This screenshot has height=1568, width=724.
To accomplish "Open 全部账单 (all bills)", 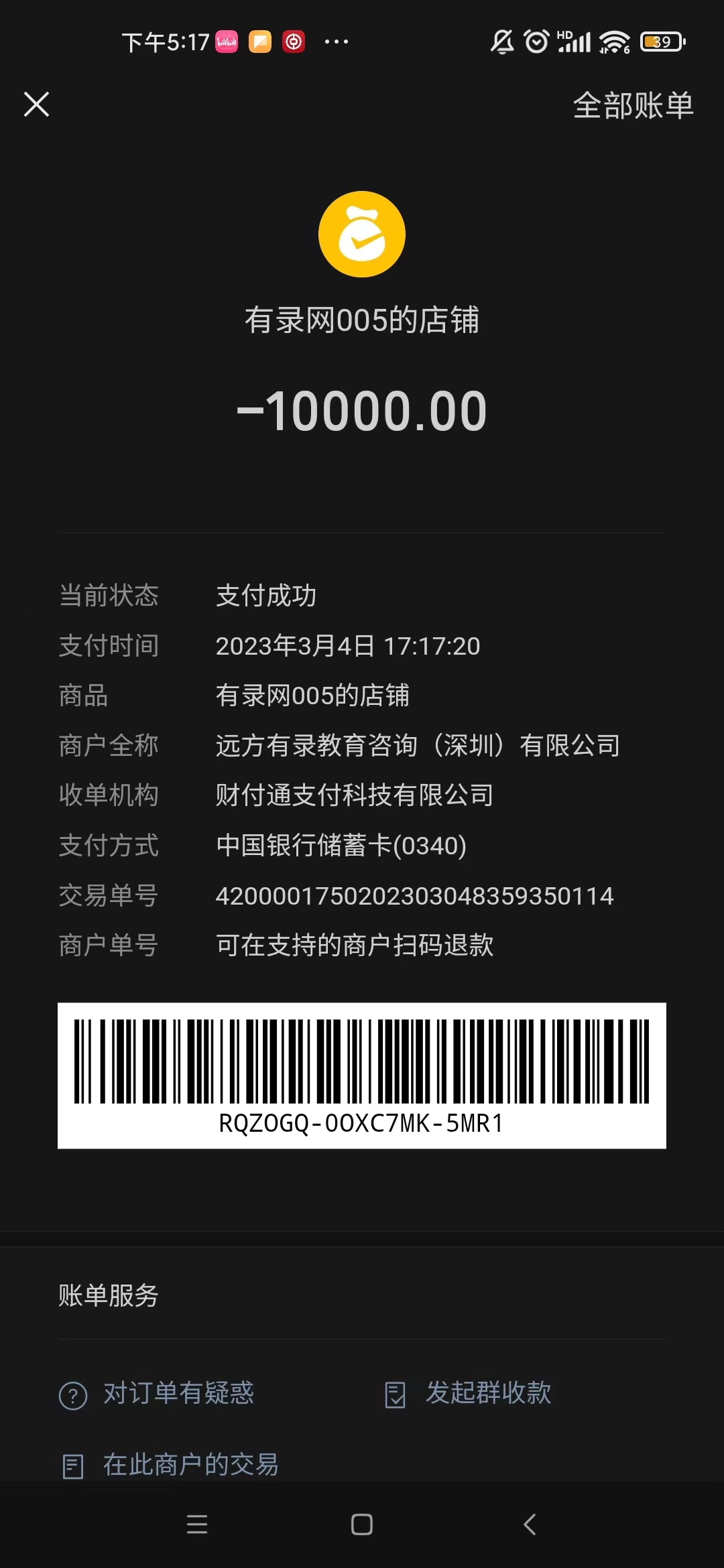I will pos(632,106).
